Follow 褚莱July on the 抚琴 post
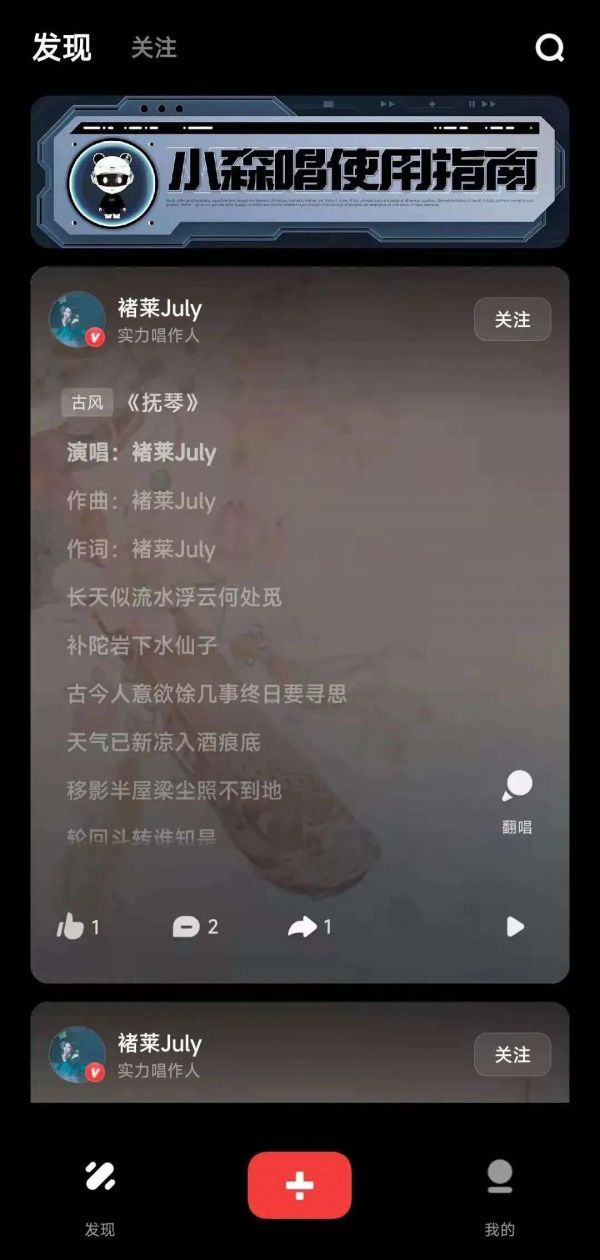 512,319
